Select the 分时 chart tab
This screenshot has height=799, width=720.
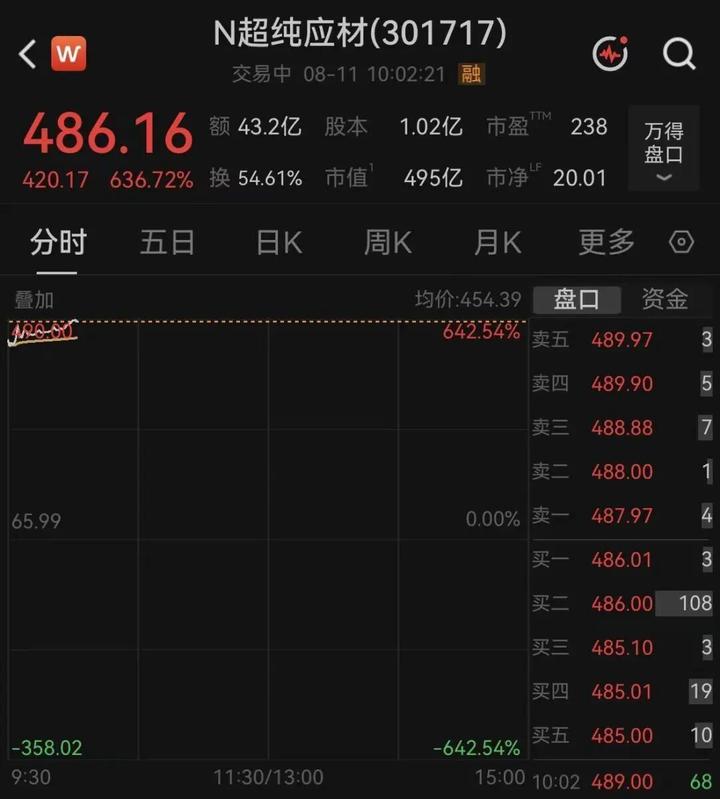pyautogui.click(x=58, y=242)
